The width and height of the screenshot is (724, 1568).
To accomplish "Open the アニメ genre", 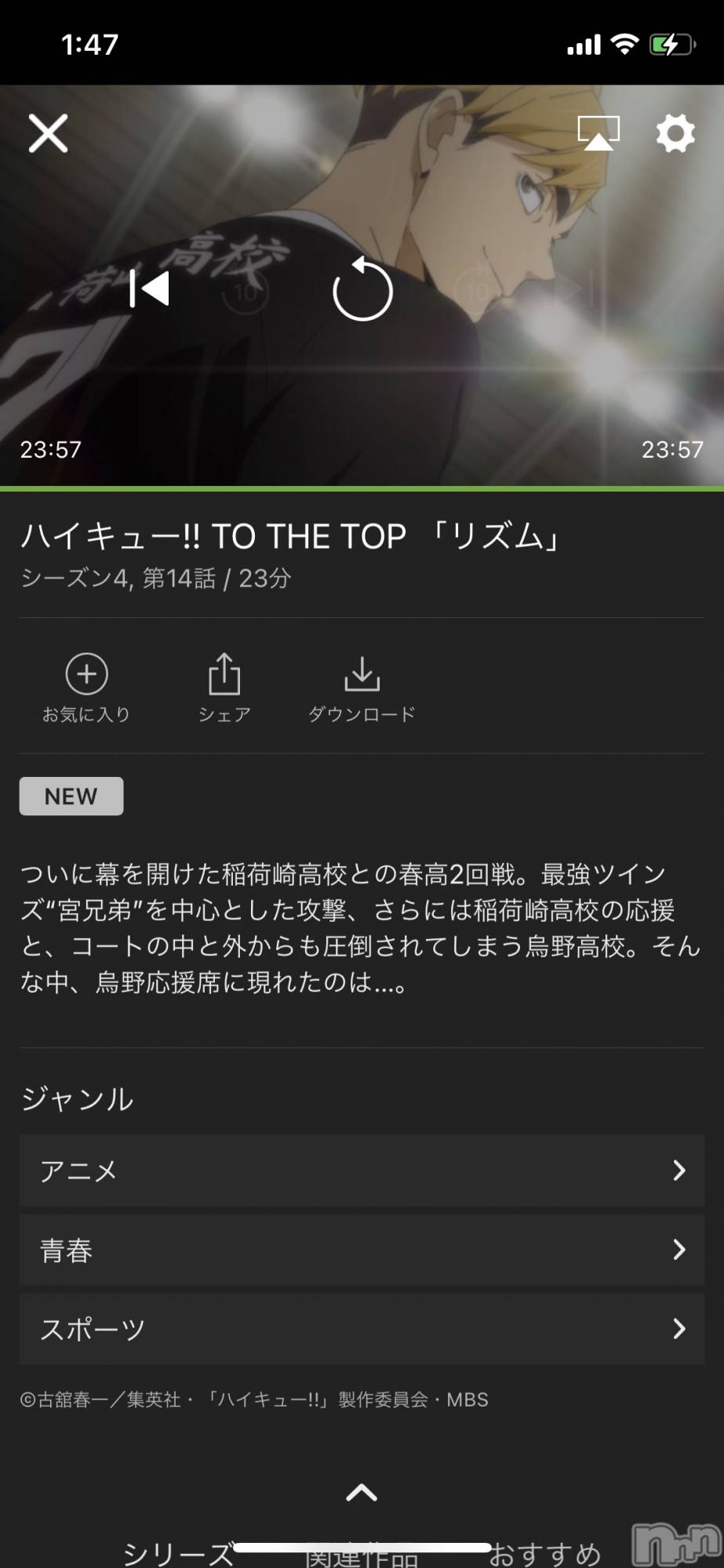I will [362, 1171].
